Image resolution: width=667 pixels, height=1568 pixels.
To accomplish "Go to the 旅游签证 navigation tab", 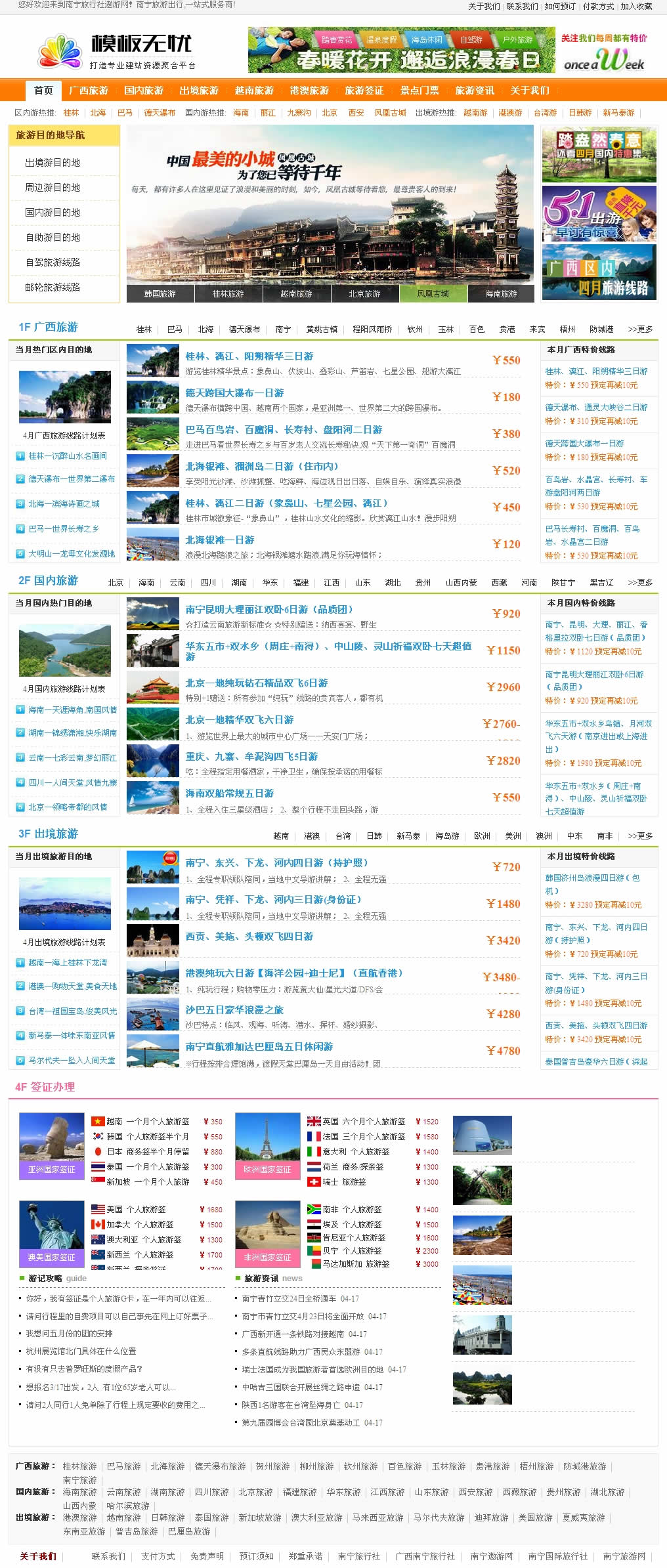I will tap(364, 91).
